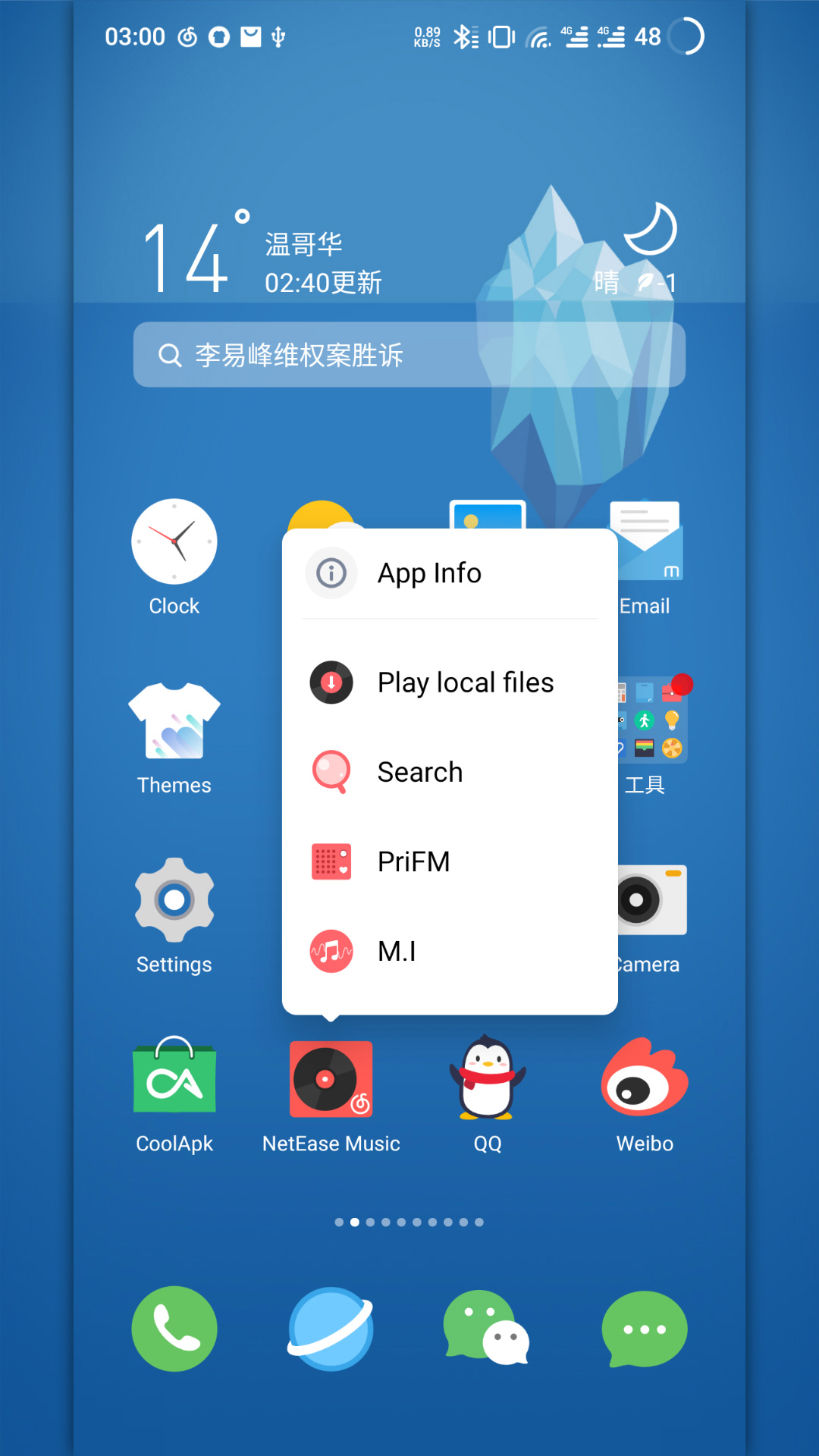The width and height of the screenshot is (819, 1456).
Task: Open the Phone dialer in the dock
Action: 174,1329
